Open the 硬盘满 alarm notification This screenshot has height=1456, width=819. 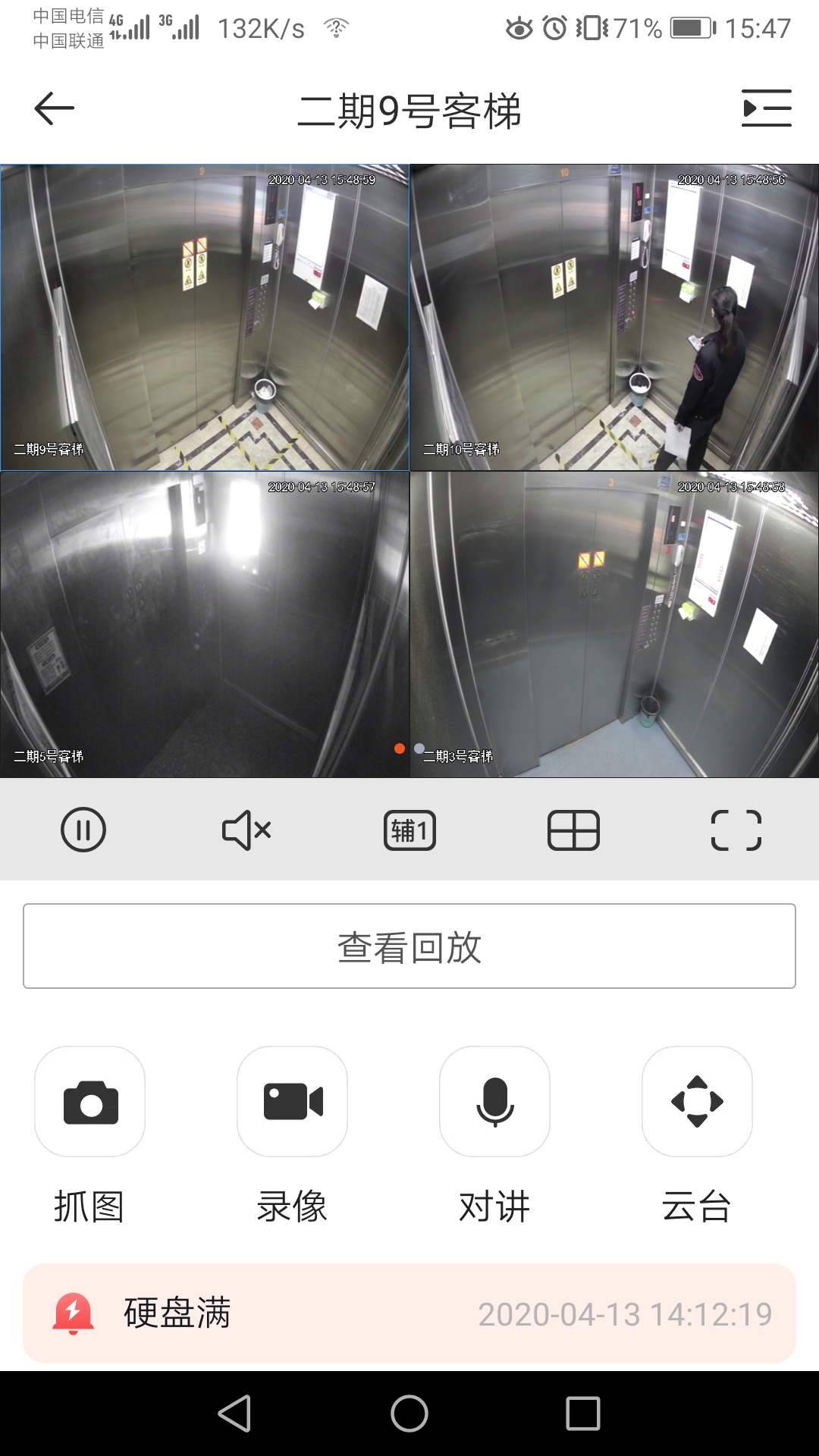pyautogui.click(x=409, y=1313)
